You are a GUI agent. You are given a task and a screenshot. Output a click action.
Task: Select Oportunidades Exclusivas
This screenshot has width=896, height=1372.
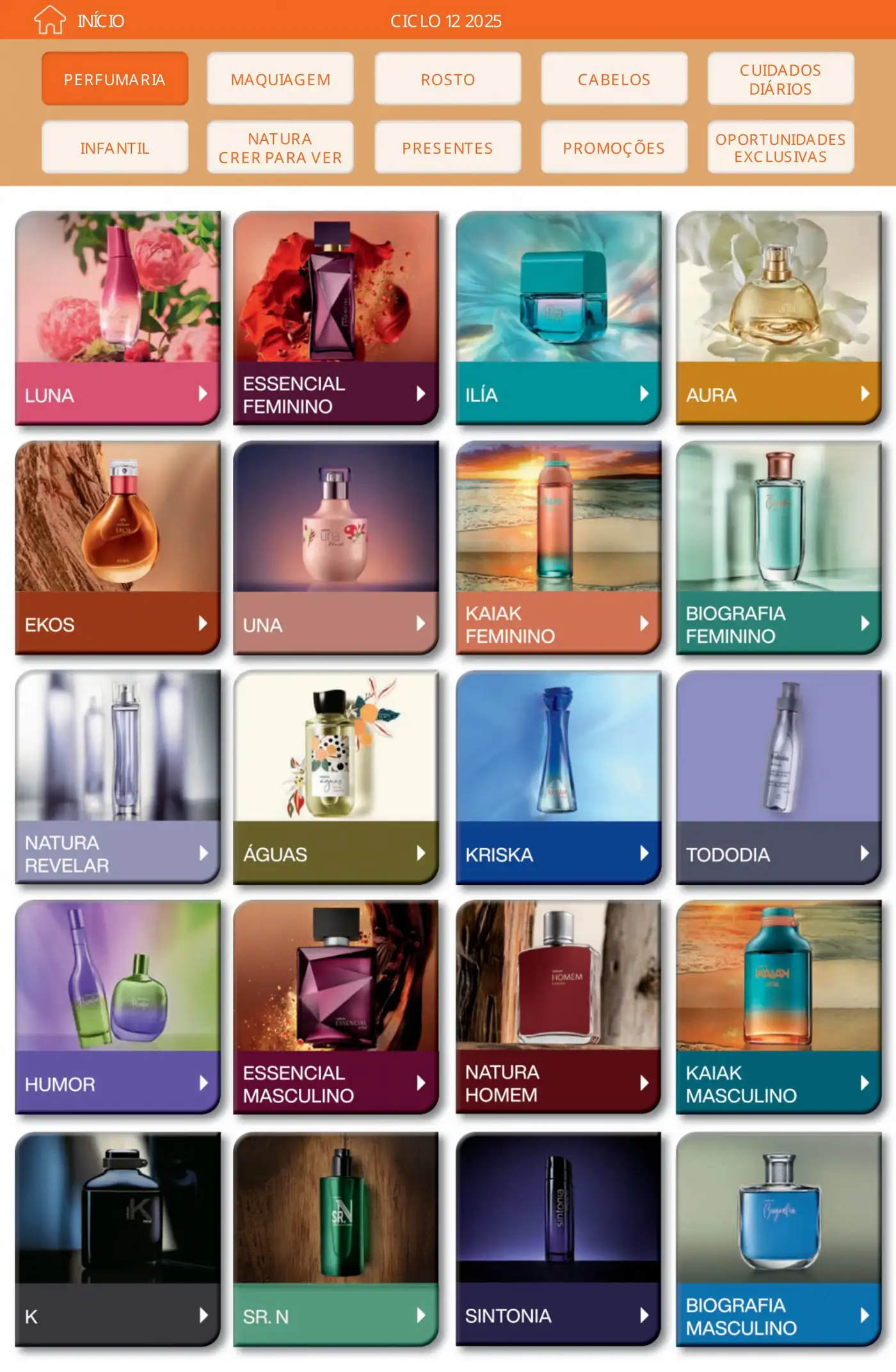point(780,148)
